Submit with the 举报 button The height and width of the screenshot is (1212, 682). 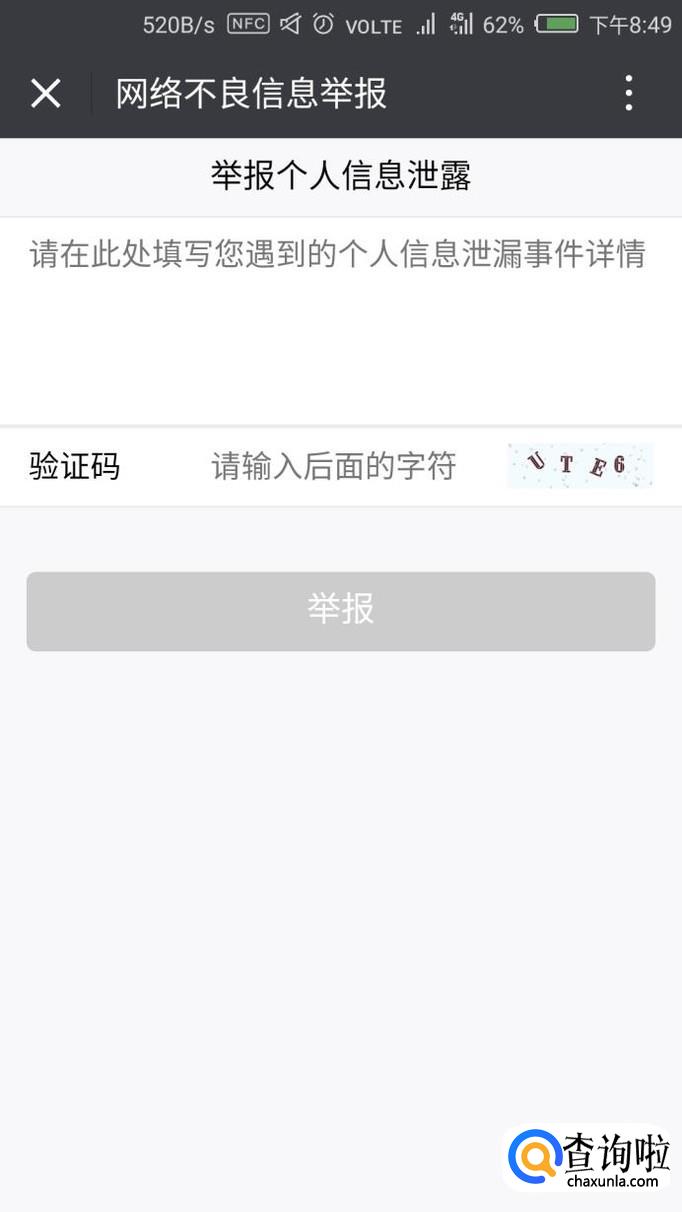point(341,611)
